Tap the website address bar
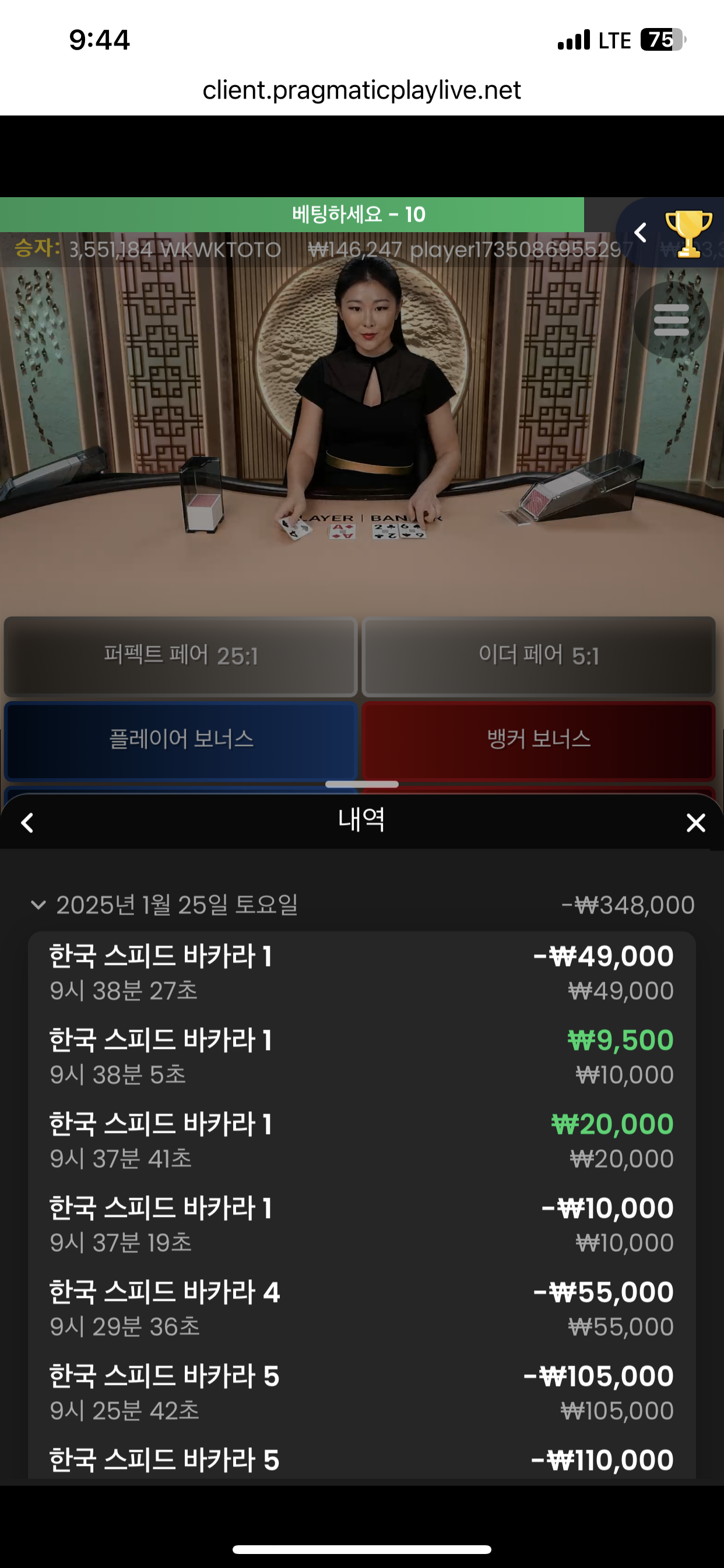The width and height of the screenshot is (724, 1568). pos(362,90)
